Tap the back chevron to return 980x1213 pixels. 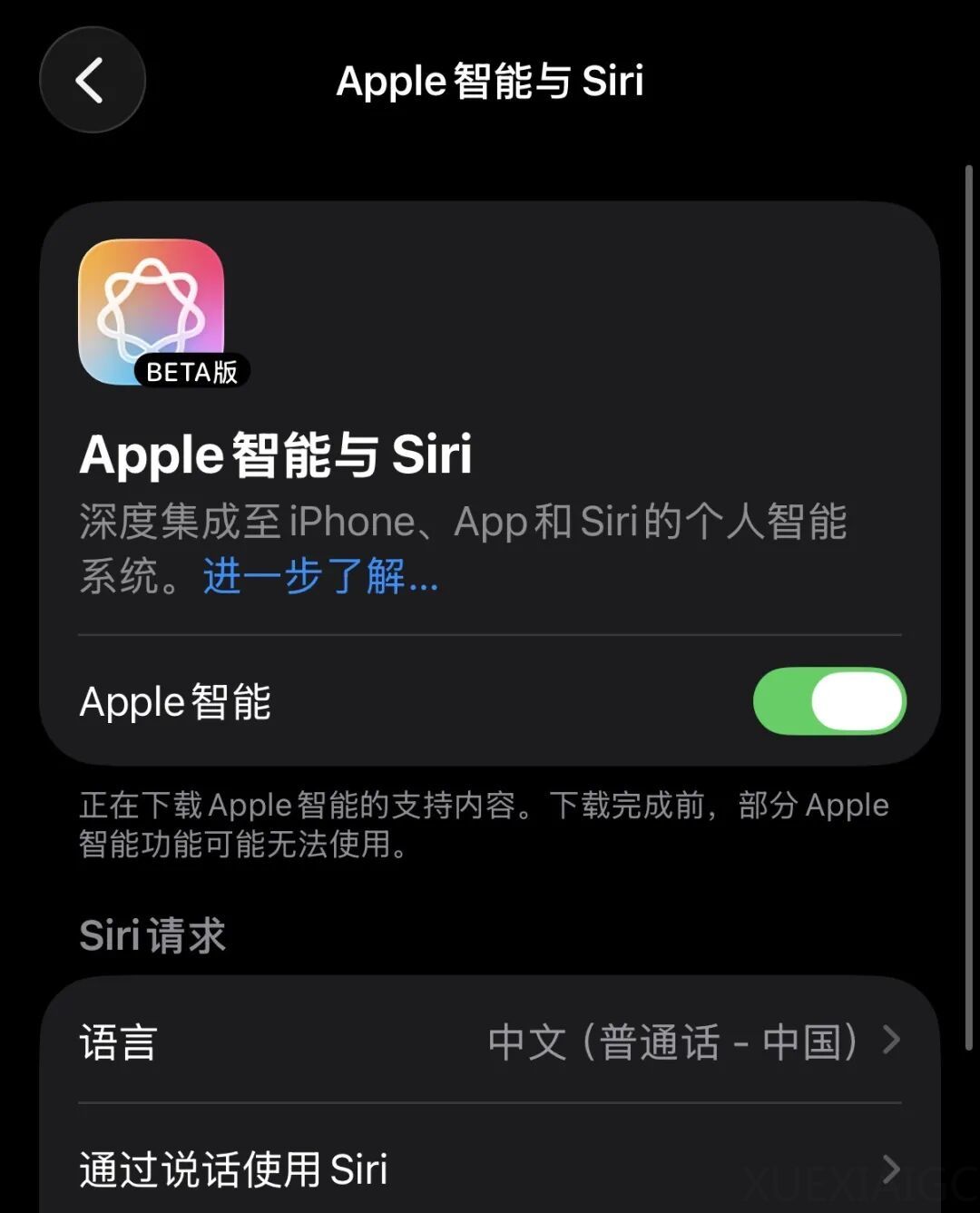[92, 80]
